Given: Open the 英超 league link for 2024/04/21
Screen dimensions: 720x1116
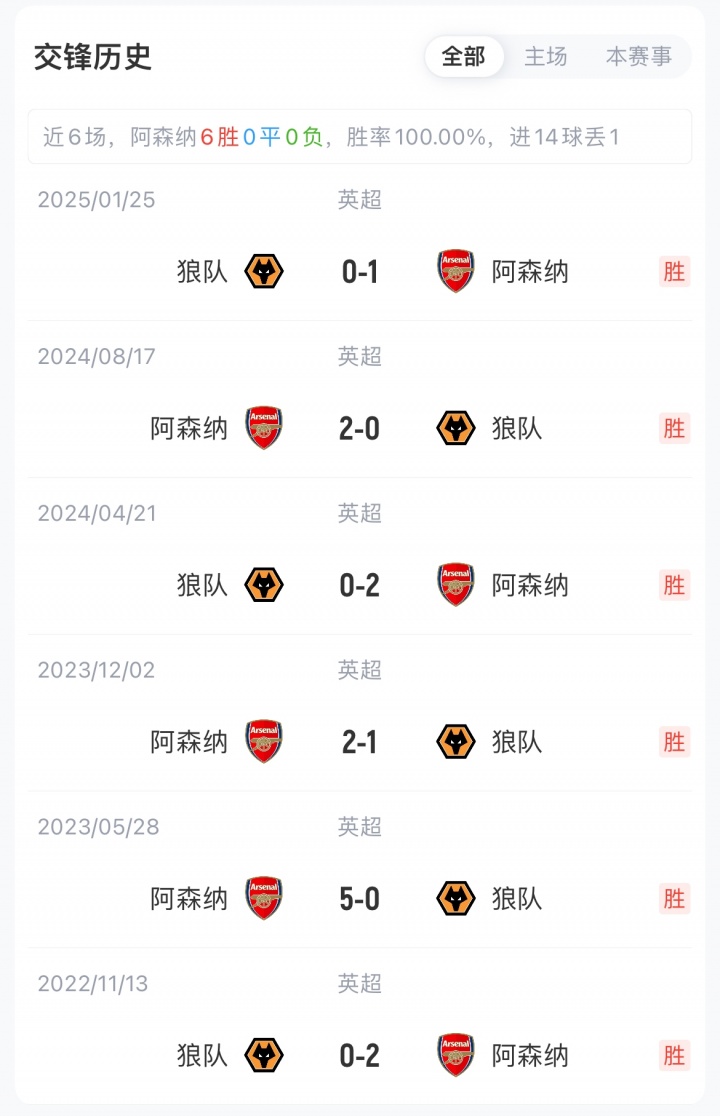Looking at the screenshot, I should coord(360,513).
